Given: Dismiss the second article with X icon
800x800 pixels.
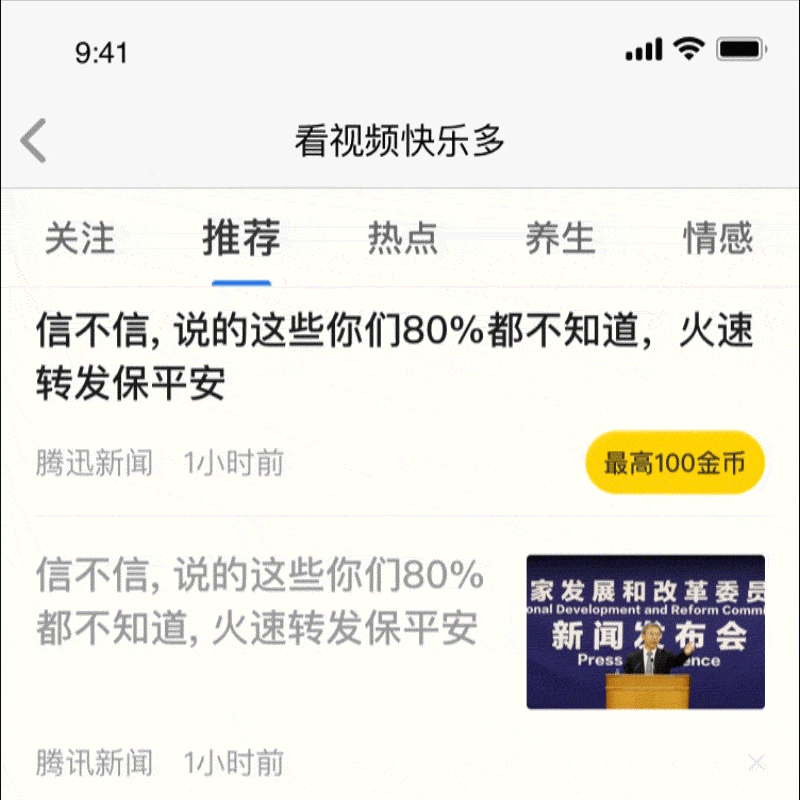Looking at the screenshot, I should 757,763.
